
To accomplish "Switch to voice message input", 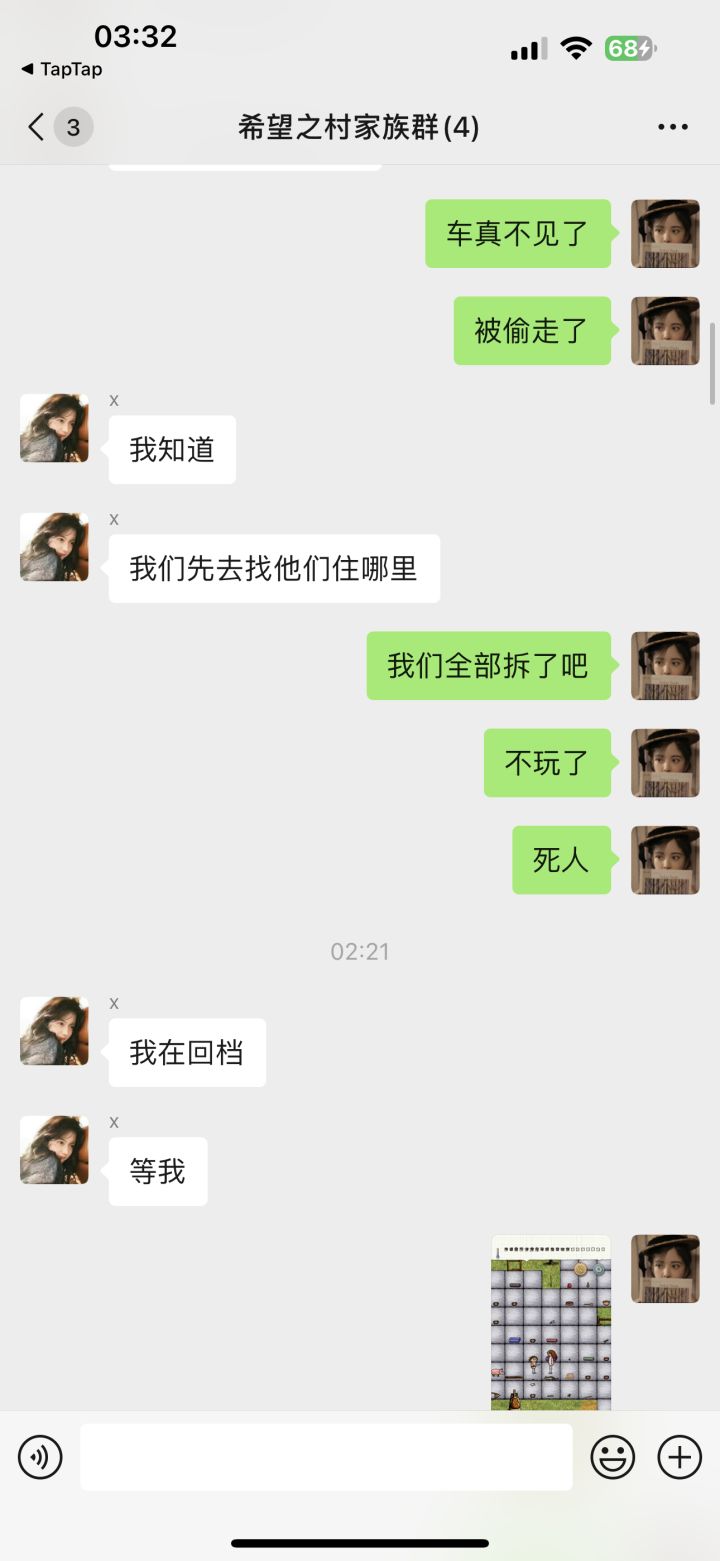I will click(40, 1457).
